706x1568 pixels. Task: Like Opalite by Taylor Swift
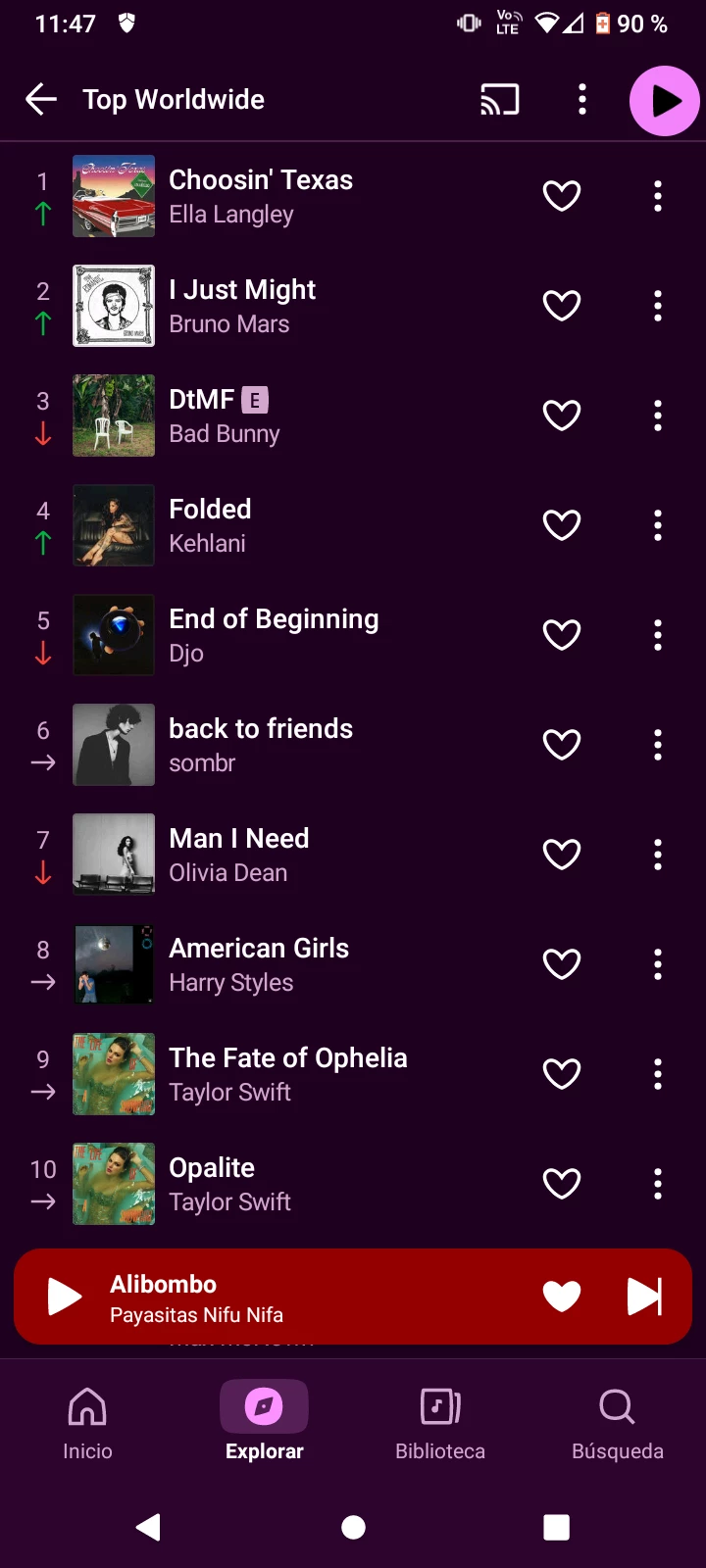[x=562, y=1184]
